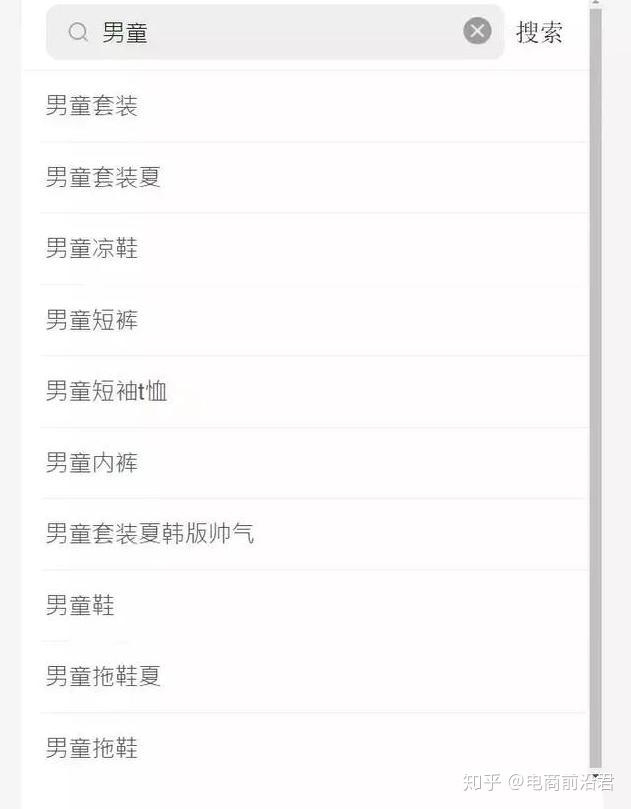This screenshot has width=631, height=809.
Task: Select the suggestion 男童套装
Action: (x=92, y=105)
